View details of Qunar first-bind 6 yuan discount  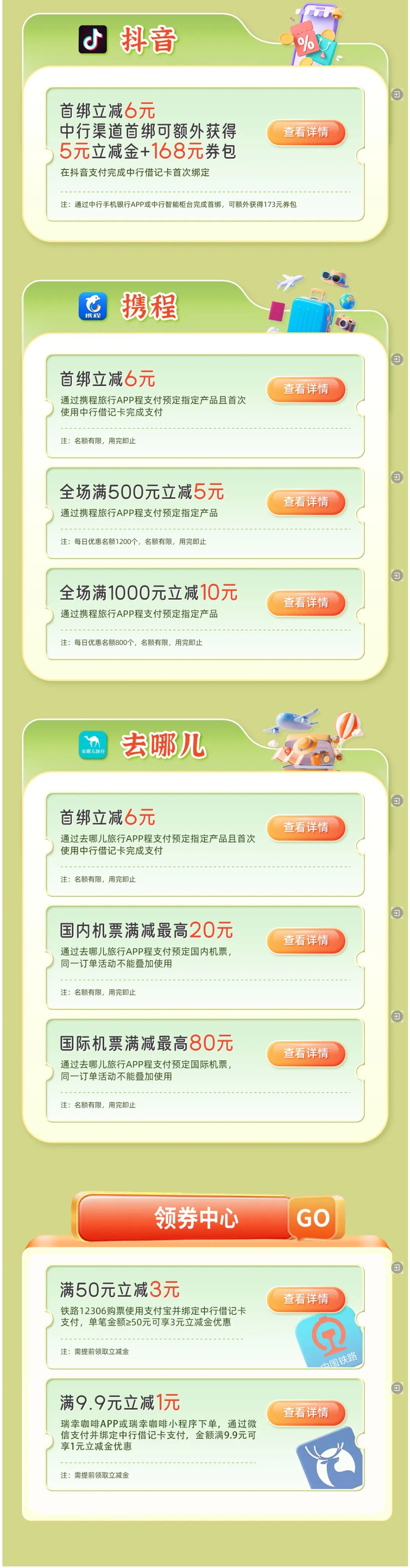coord(306,827)
